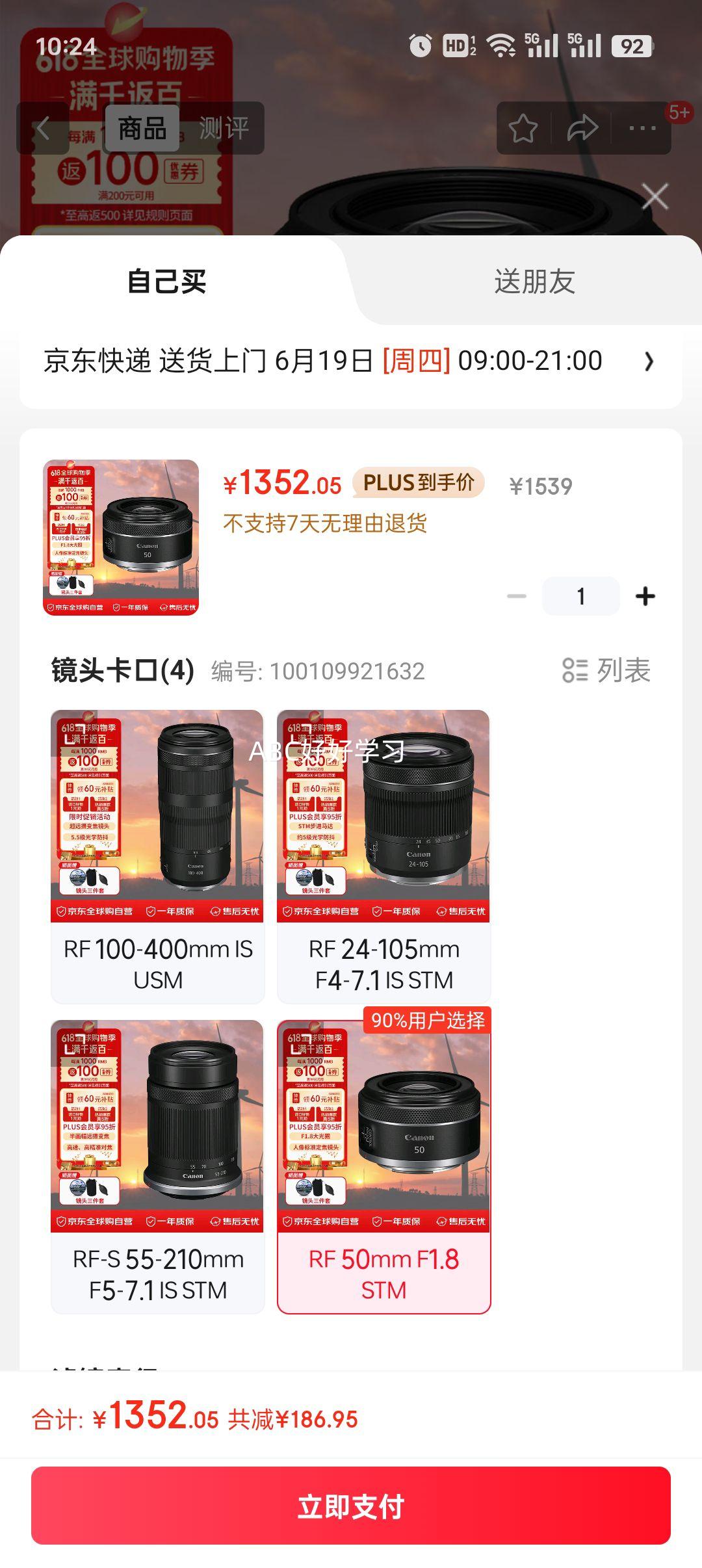
Task: Select the 自己买 tab
Action: pos(167,281)
